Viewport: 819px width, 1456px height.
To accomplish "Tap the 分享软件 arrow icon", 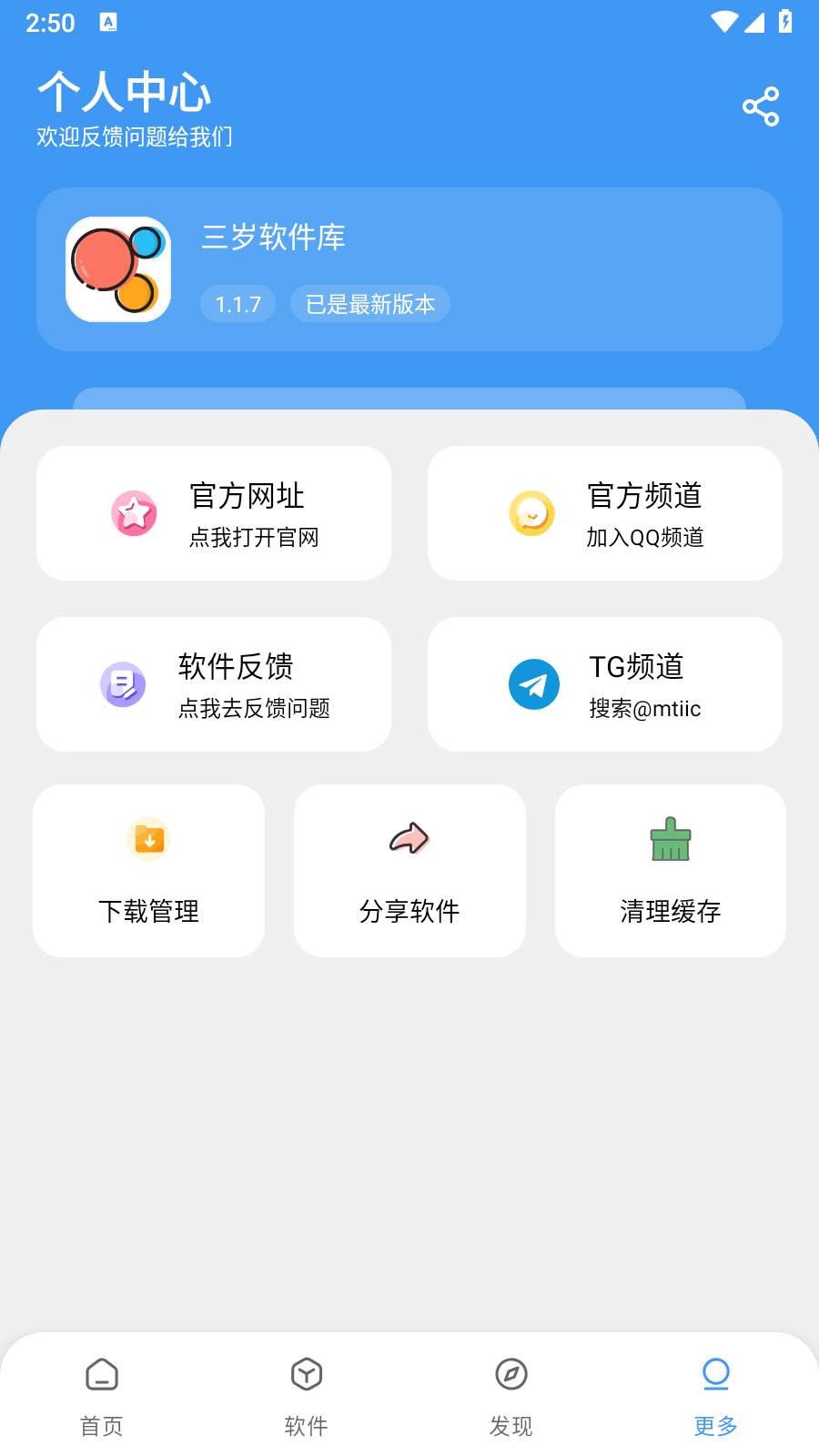I will click(409, 839).
